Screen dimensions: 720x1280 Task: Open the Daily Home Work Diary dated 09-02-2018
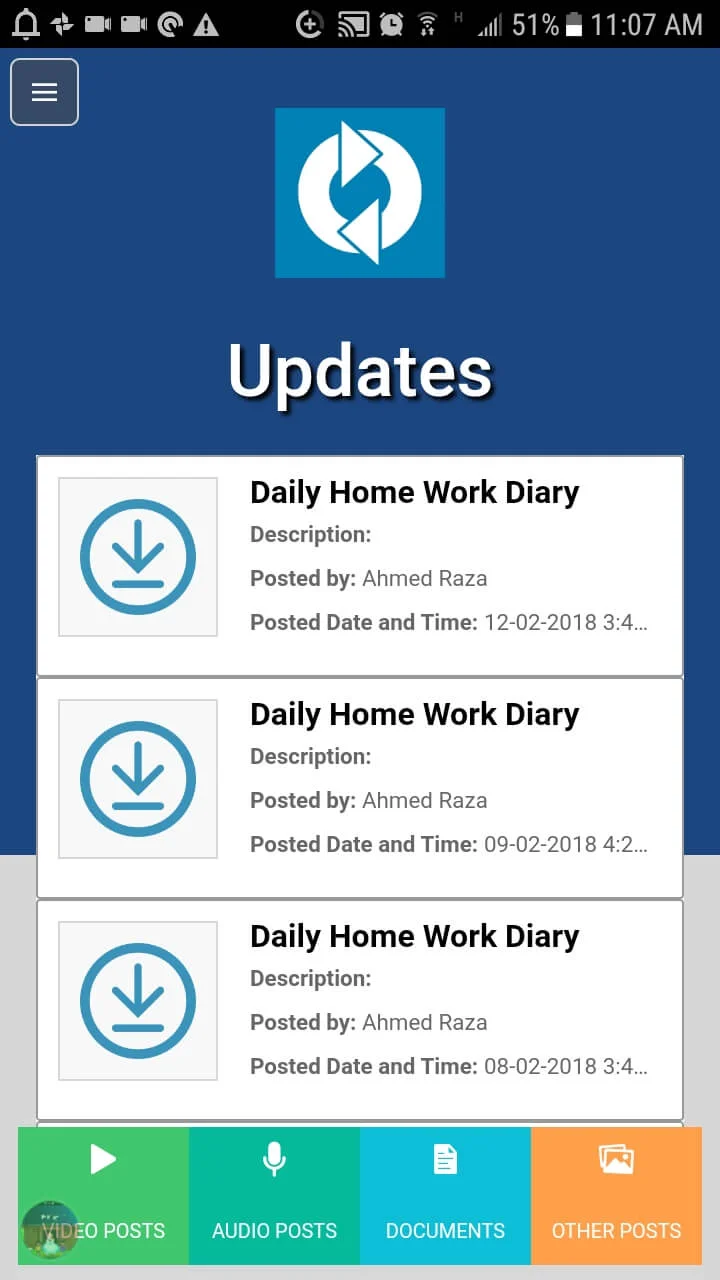360,788
